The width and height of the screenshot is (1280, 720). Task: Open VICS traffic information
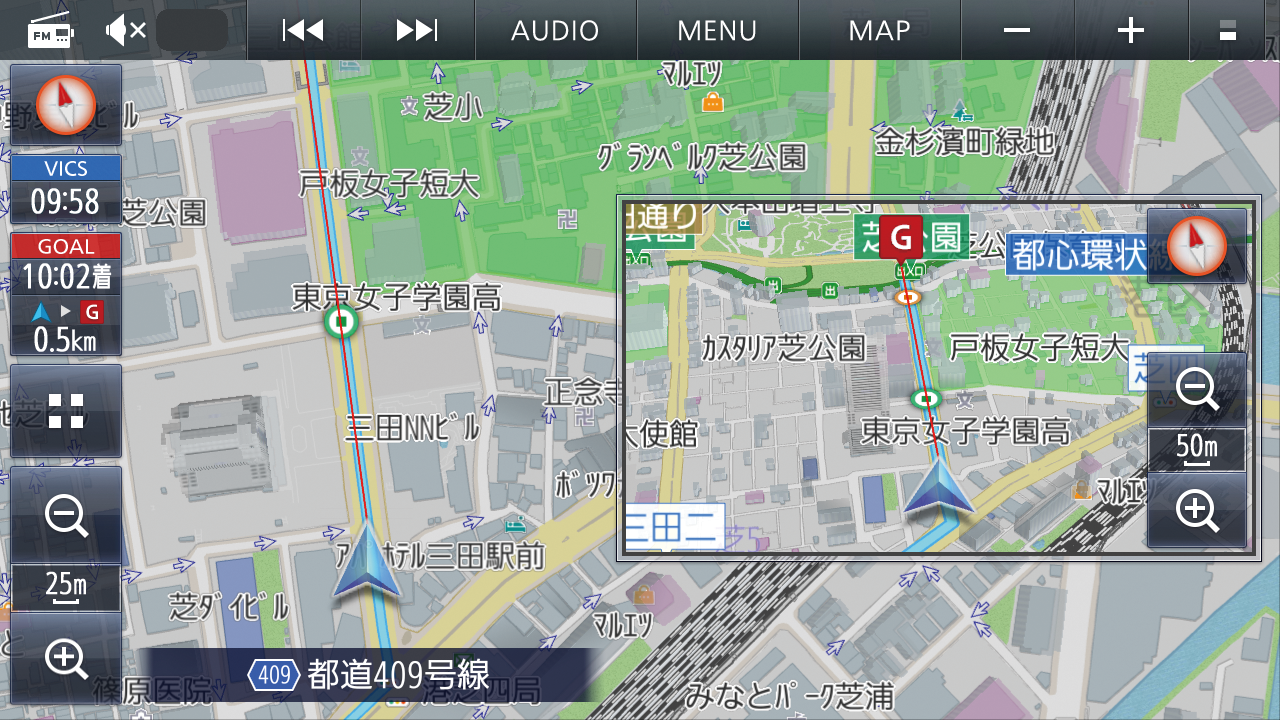click(x=66, y=189)
